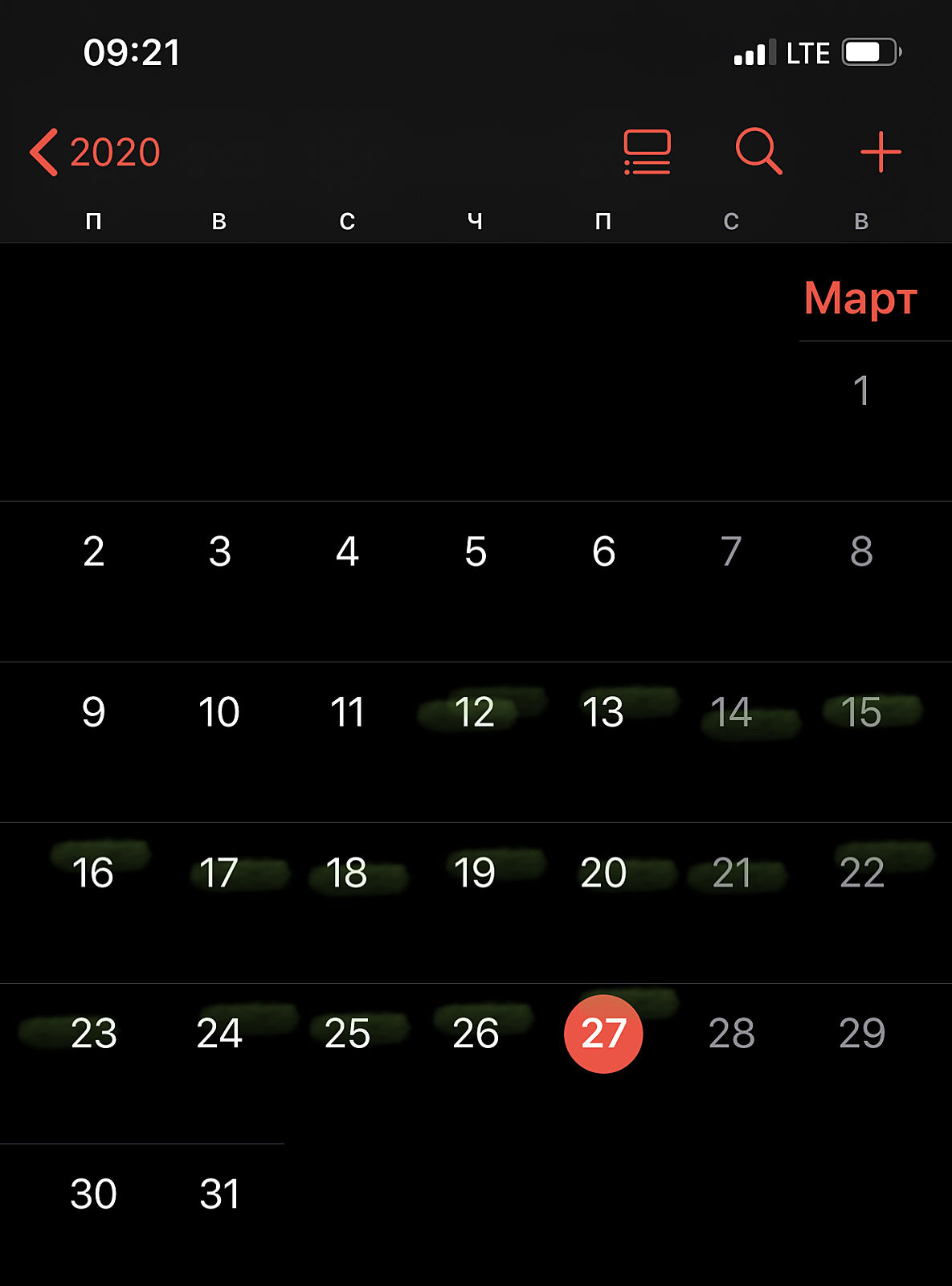This screenshot has width=952, height=1286.
Task: Select March 28
Action: click(732, 1034)
